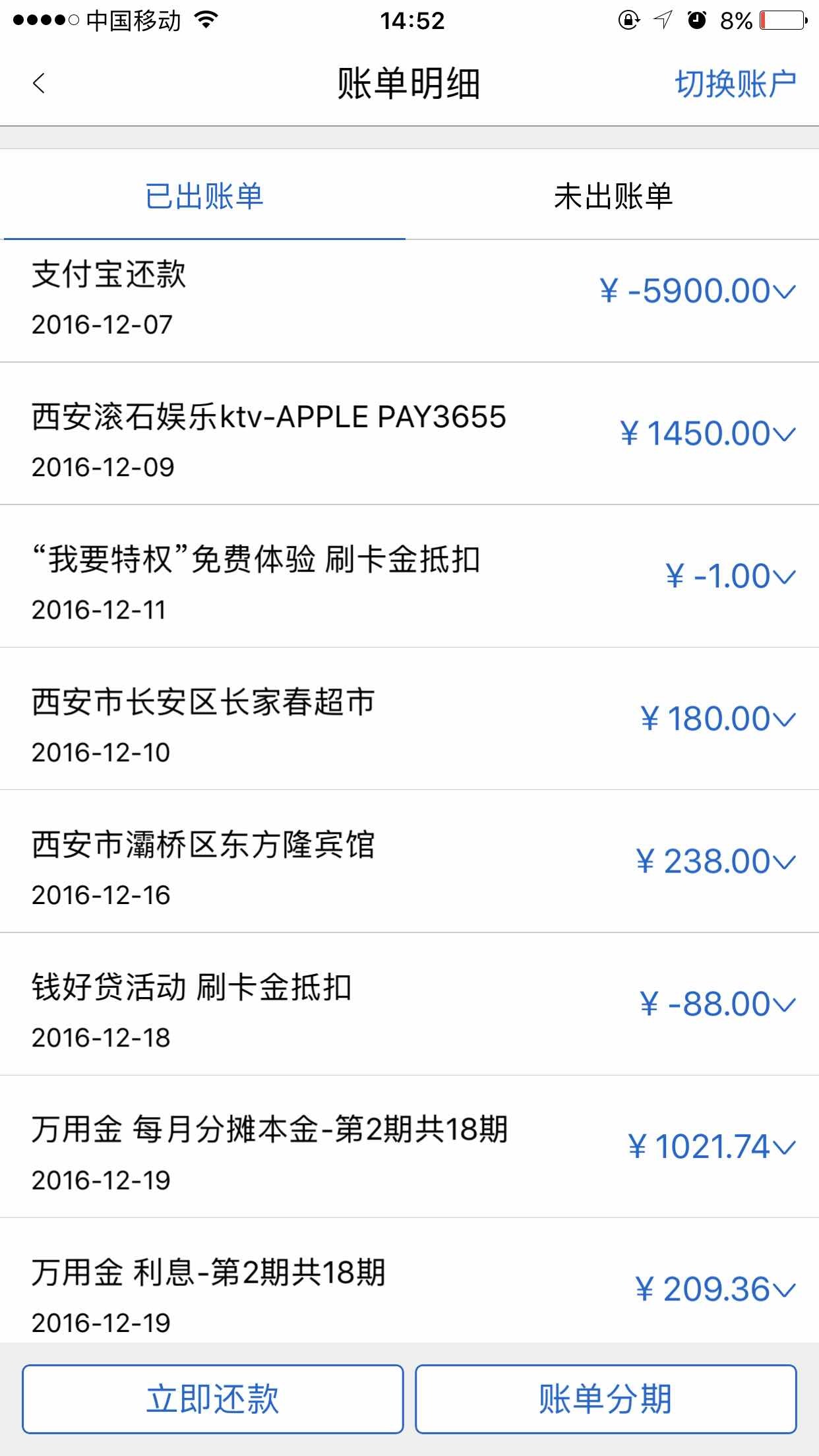Image resolution: width=819 pixels, height=1456 pixels.
Task: Click the Wi-Fi icon in status bar
Action: [x=205, y=20]
